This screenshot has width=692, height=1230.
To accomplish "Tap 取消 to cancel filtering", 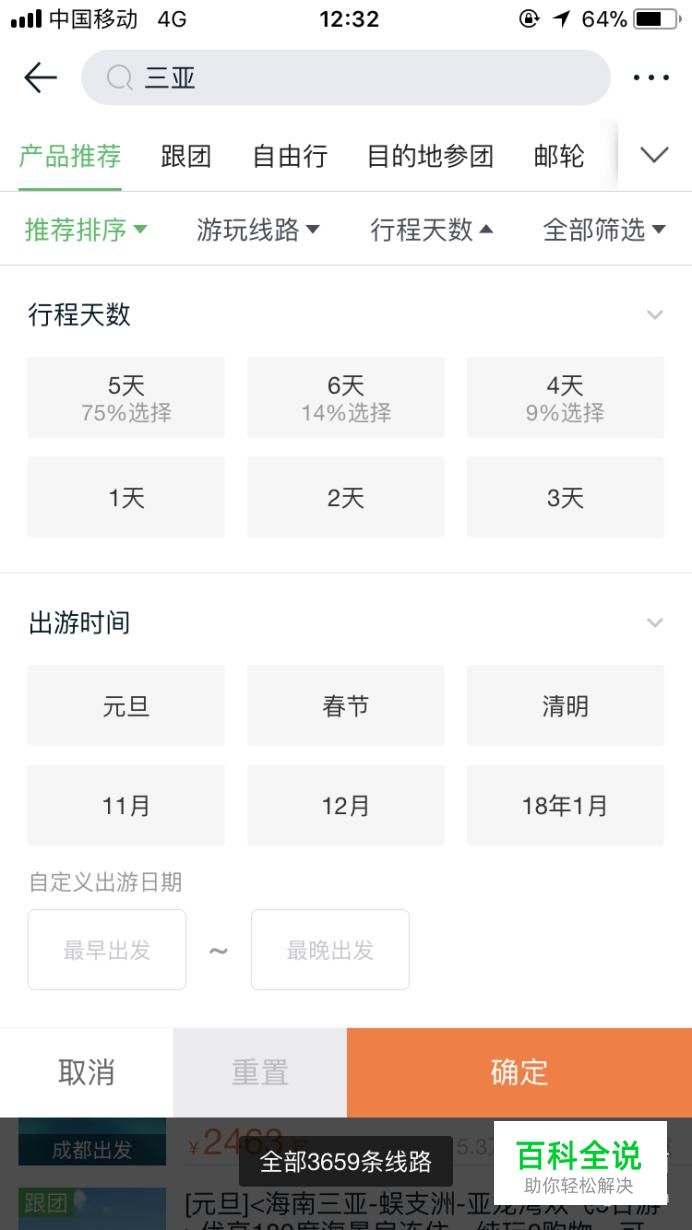I will click(87, 1072).
